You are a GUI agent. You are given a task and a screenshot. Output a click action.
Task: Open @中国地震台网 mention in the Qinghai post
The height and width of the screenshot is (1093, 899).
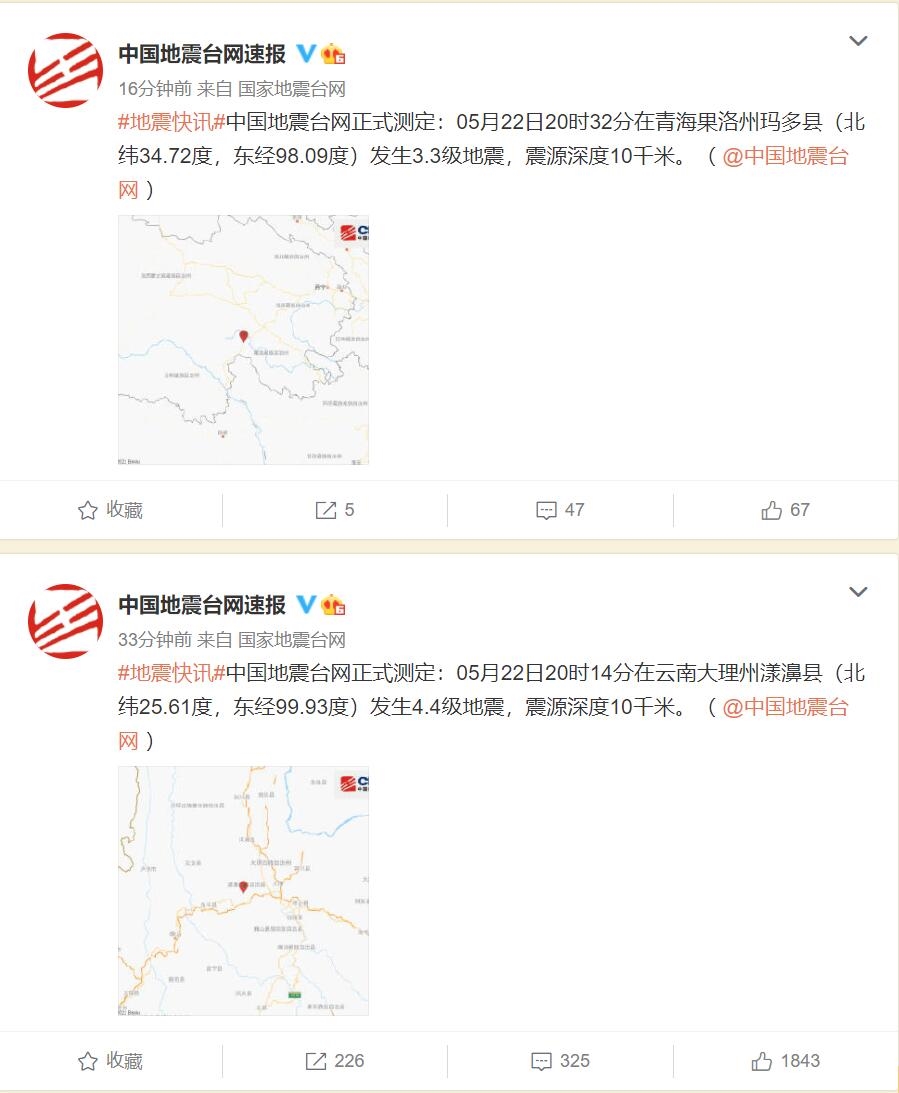[x=784, y=157]
